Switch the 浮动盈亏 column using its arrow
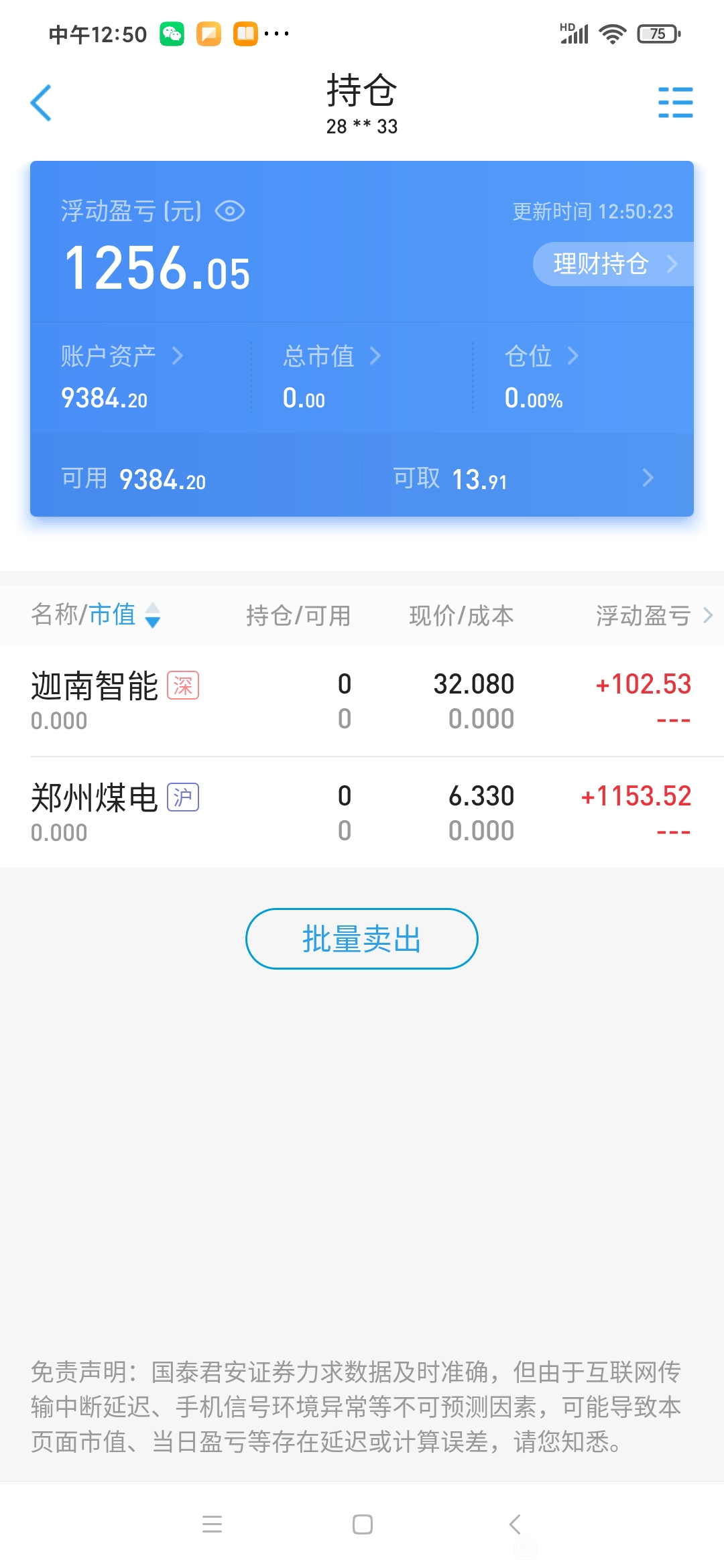 pos(708,615)
